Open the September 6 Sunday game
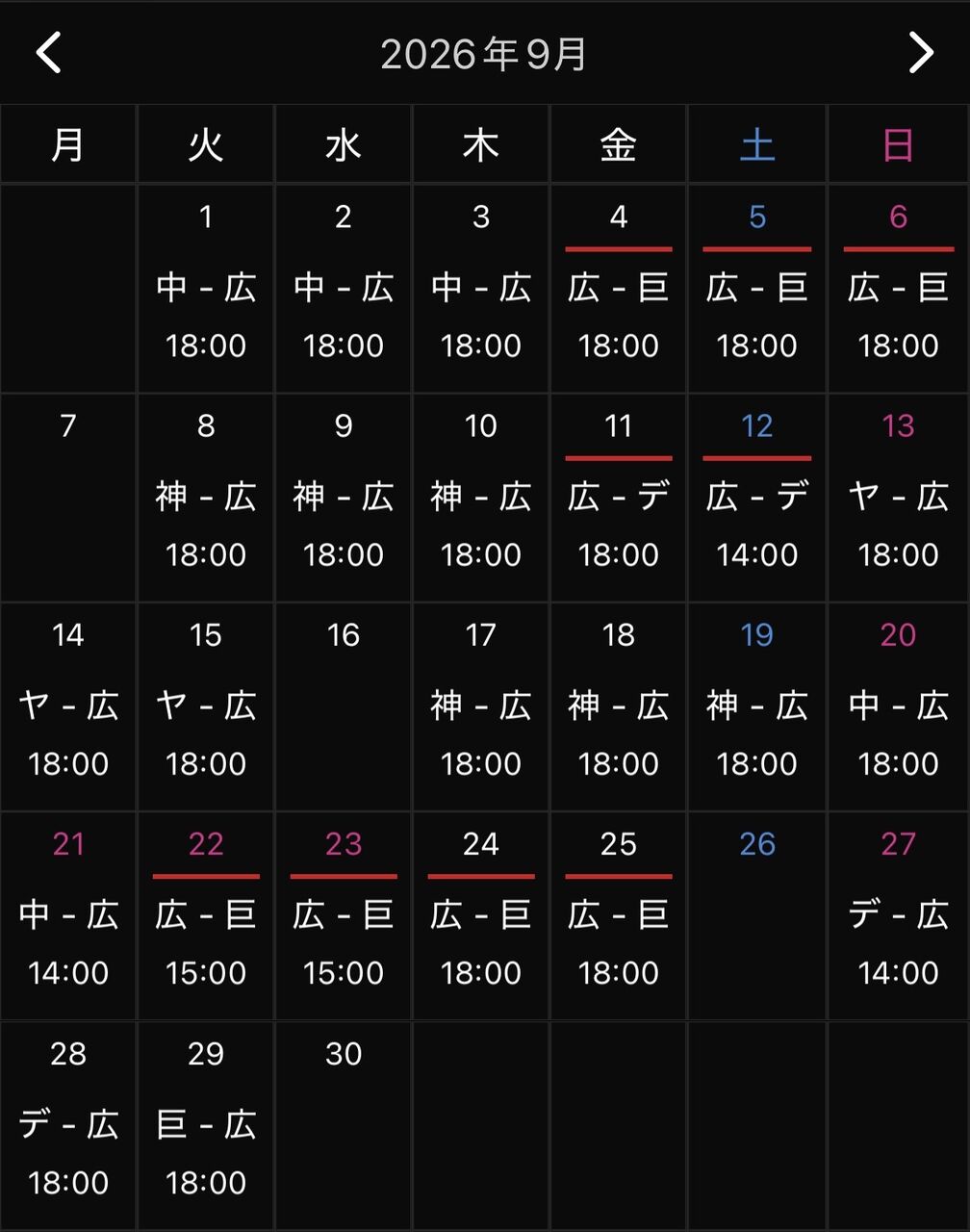 pos(898,289)
